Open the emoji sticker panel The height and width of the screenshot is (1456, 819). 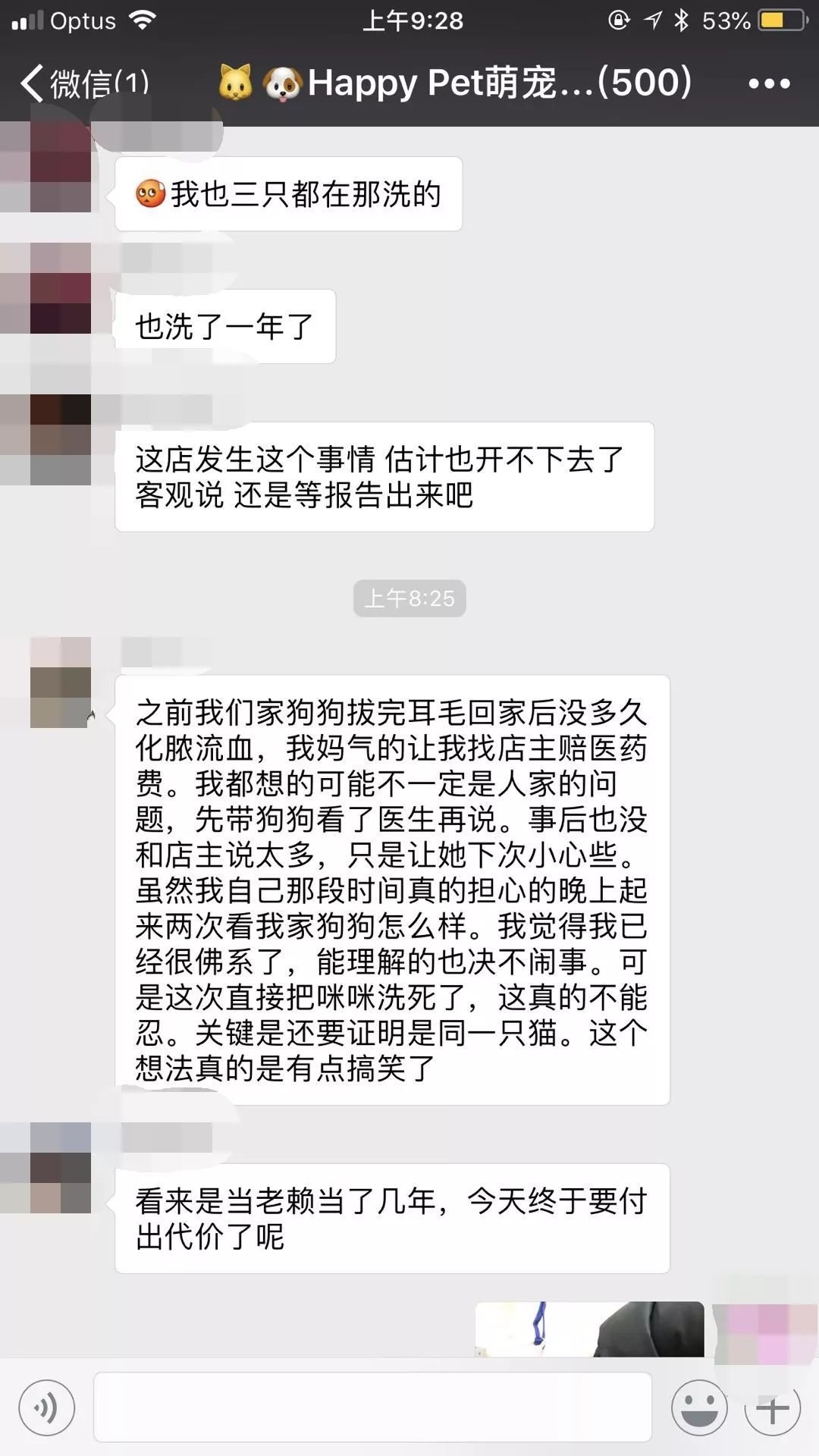(698, 1408)
